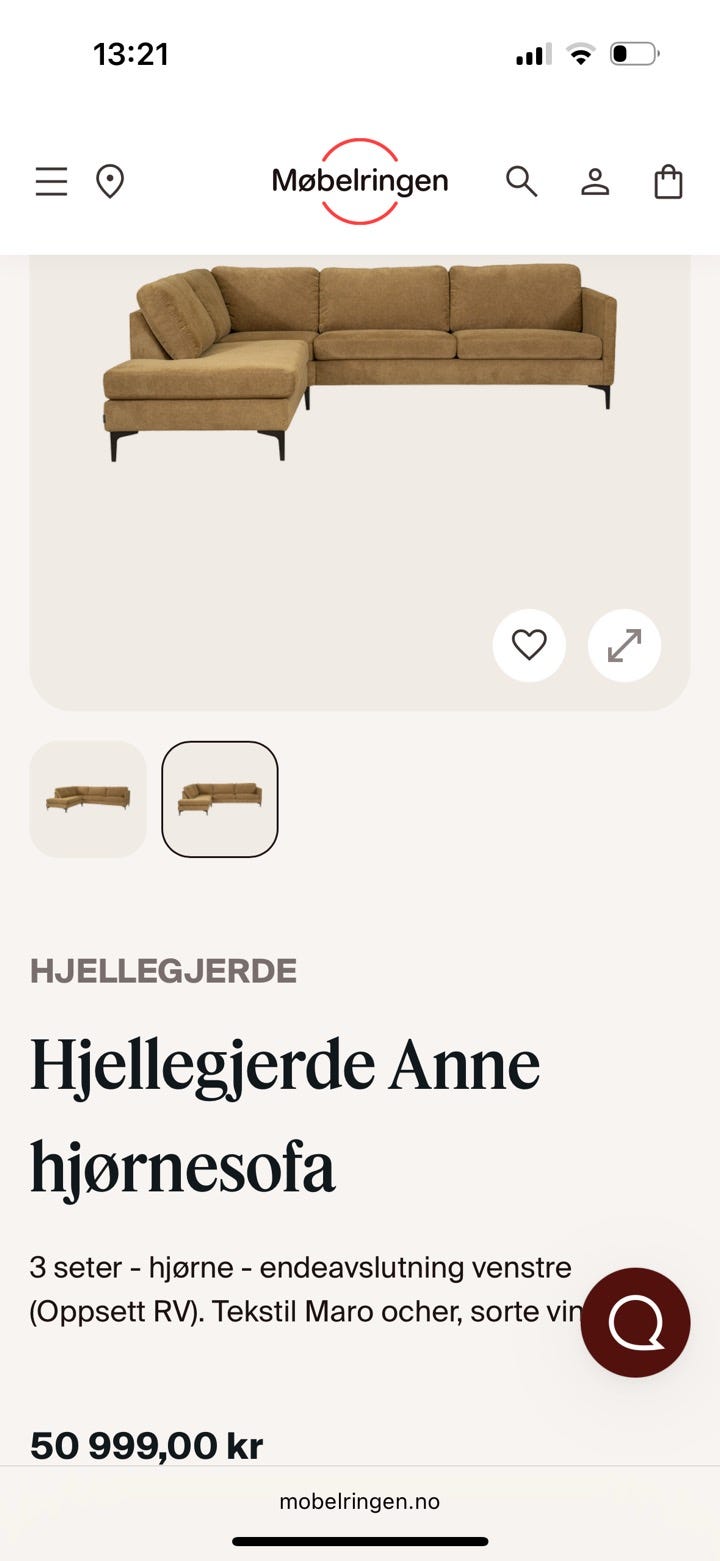The width and height of the screenshot is (720, 1561).
Task: Open the store locator map pin
Action: (110, 181)
